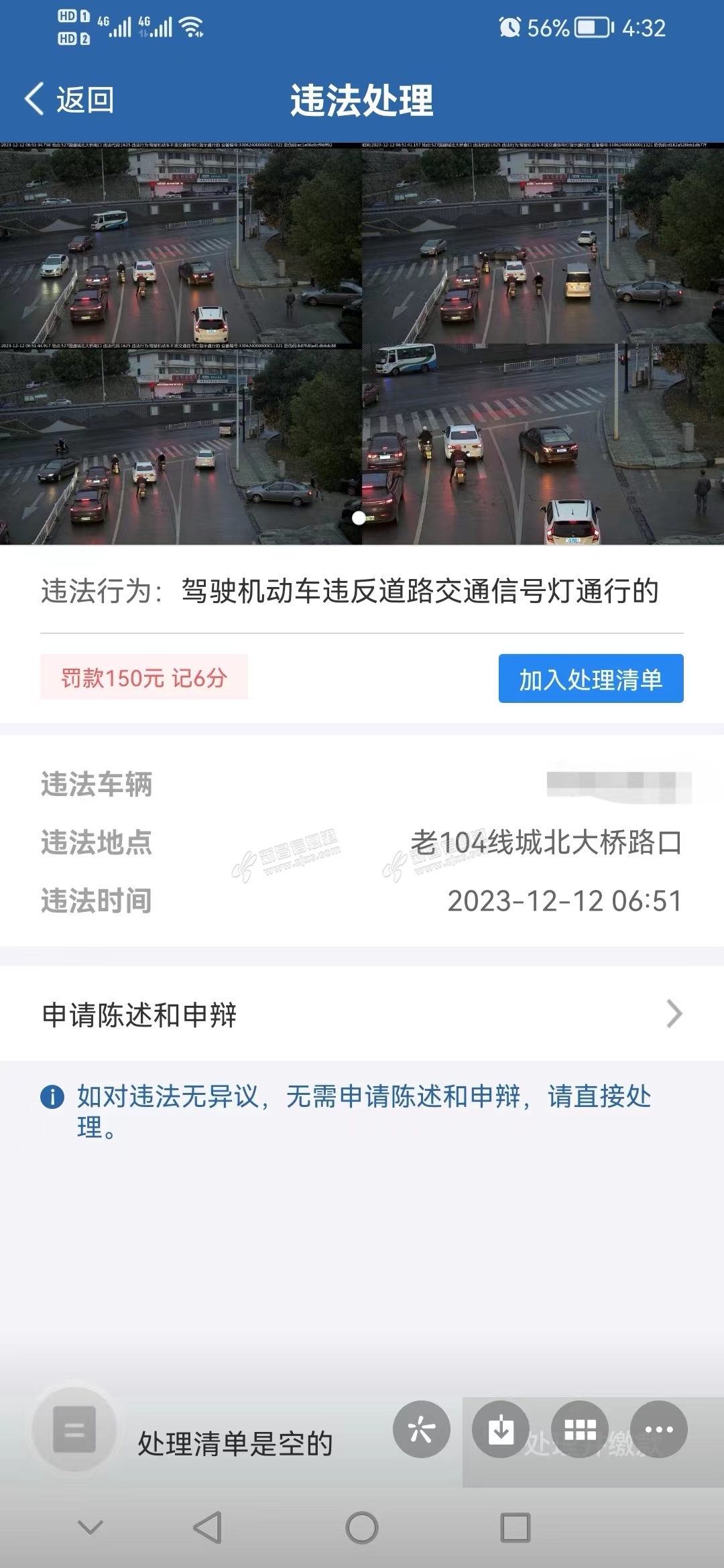Tap the system home button

click(362, 1528)
